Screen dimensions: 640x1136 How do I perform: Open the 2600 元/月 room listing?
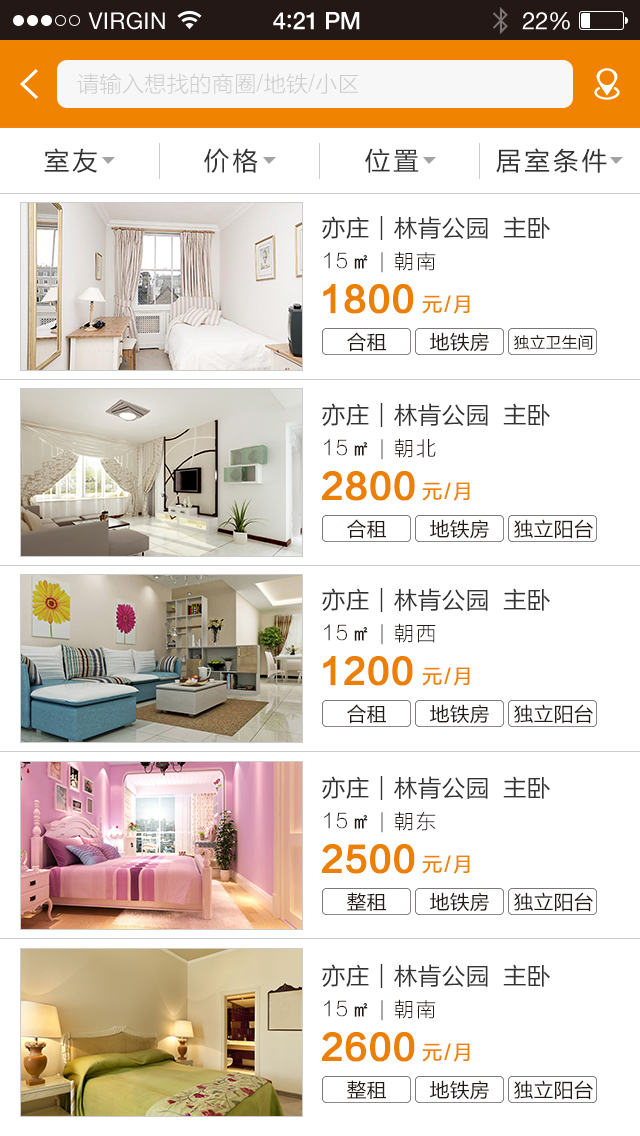(x=320, y=1033)
